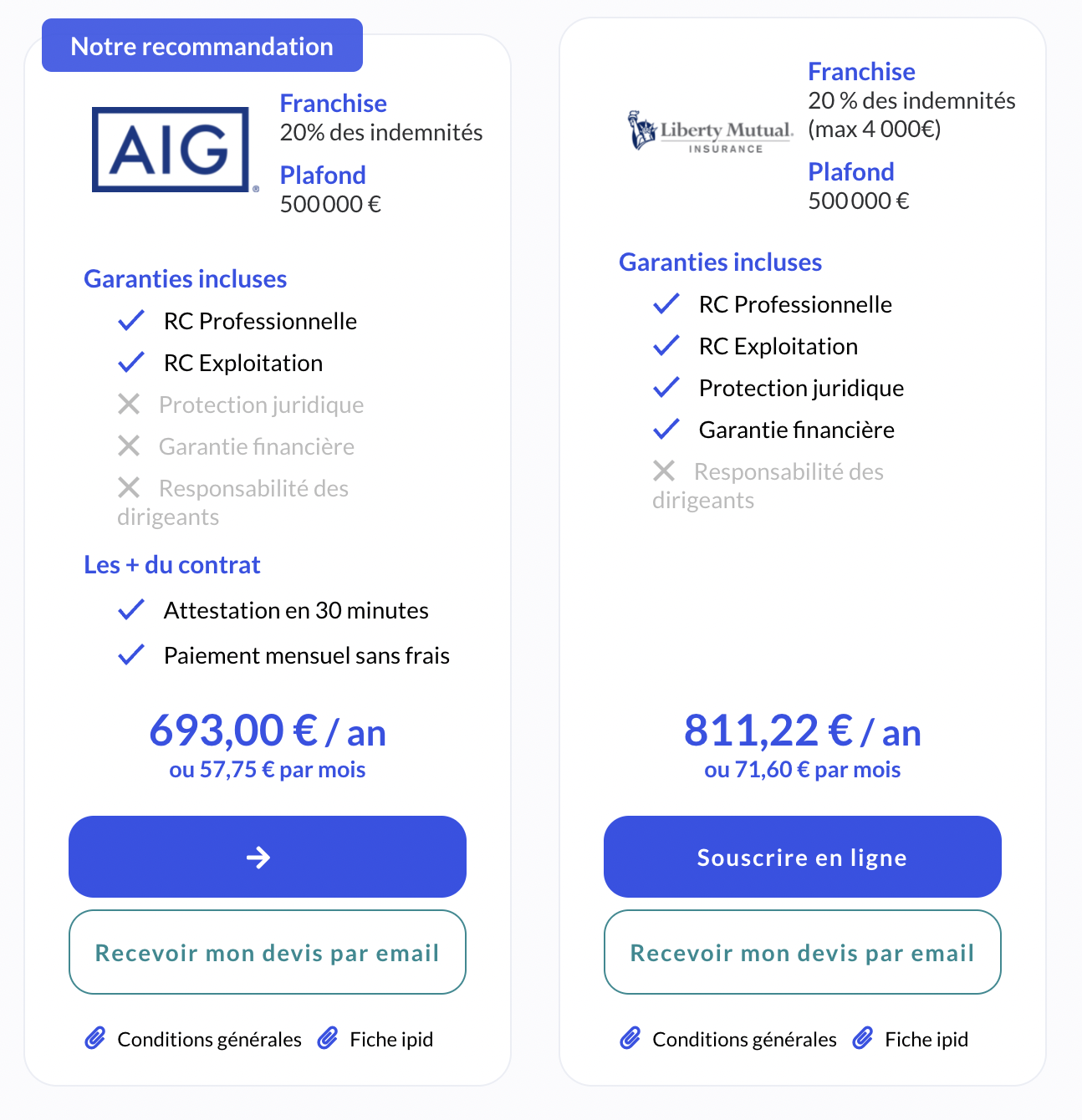Click the checkmark beside Liberty Mutual Garantie financière
Image resolution: width=1082 pixels, height=1120 pixels.
(x=666, y=429)
